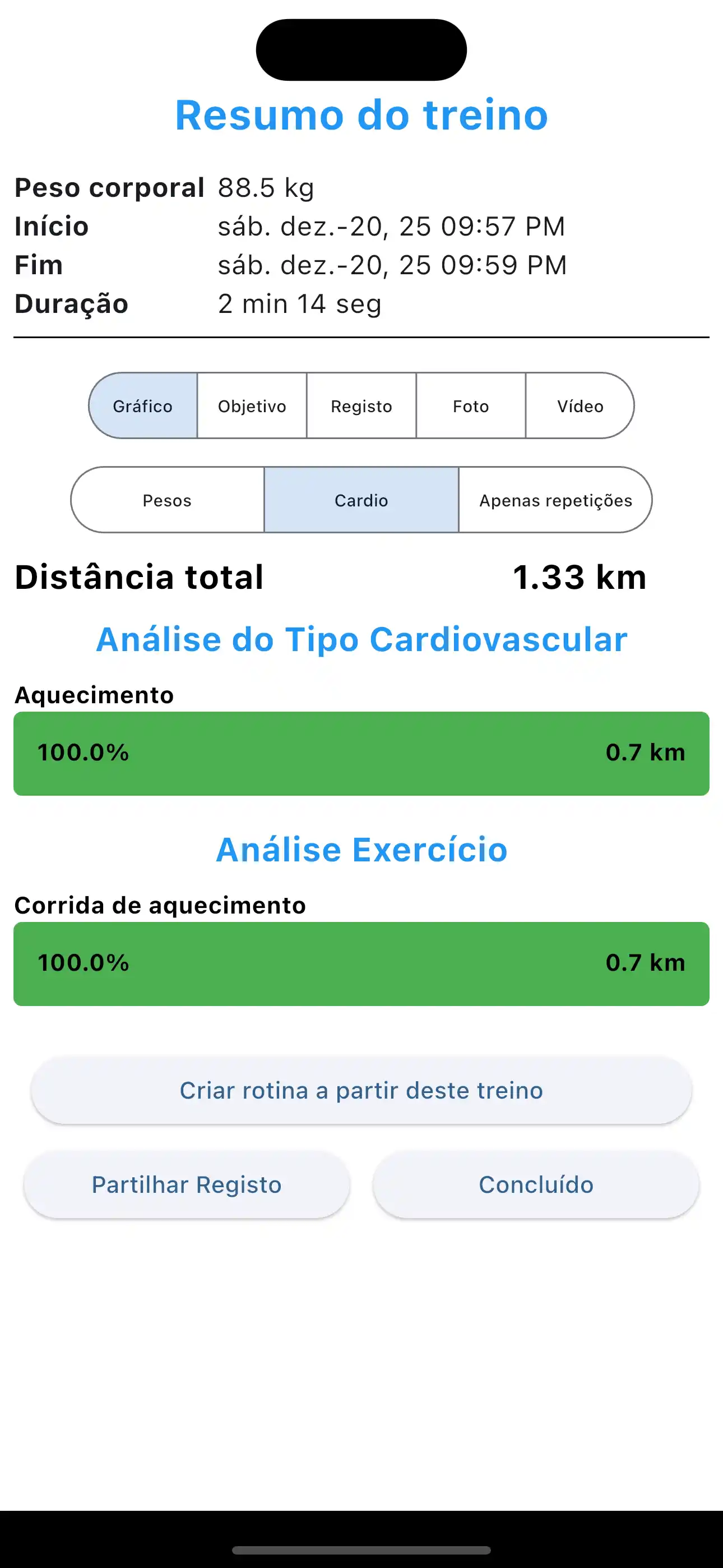The image size is (723, 1568).
Task: Keep Cardio mode selected
Action: pos(361,500)
